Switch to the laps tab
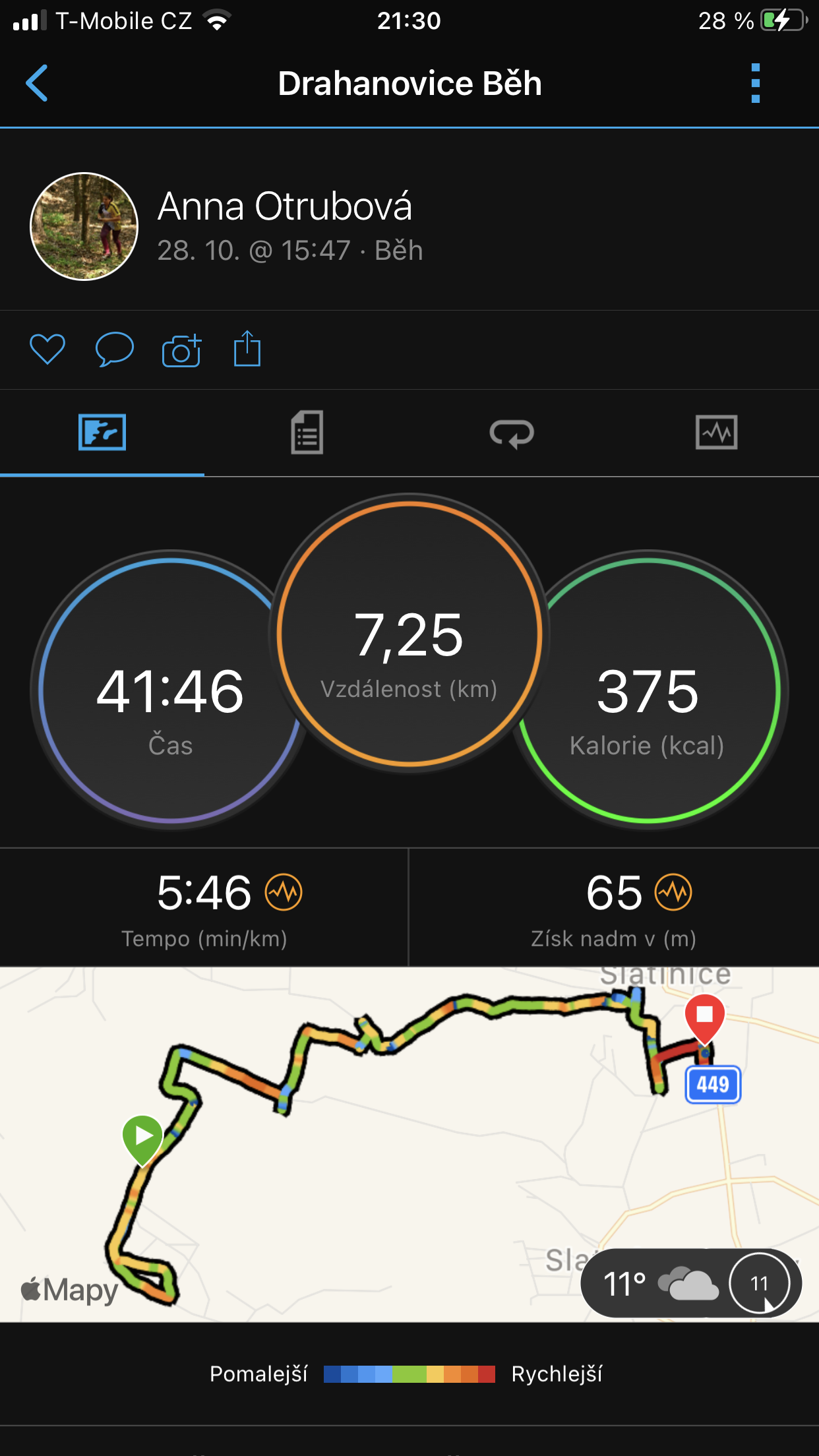Screen dimensions: 819x1456 tap(512, 433)
